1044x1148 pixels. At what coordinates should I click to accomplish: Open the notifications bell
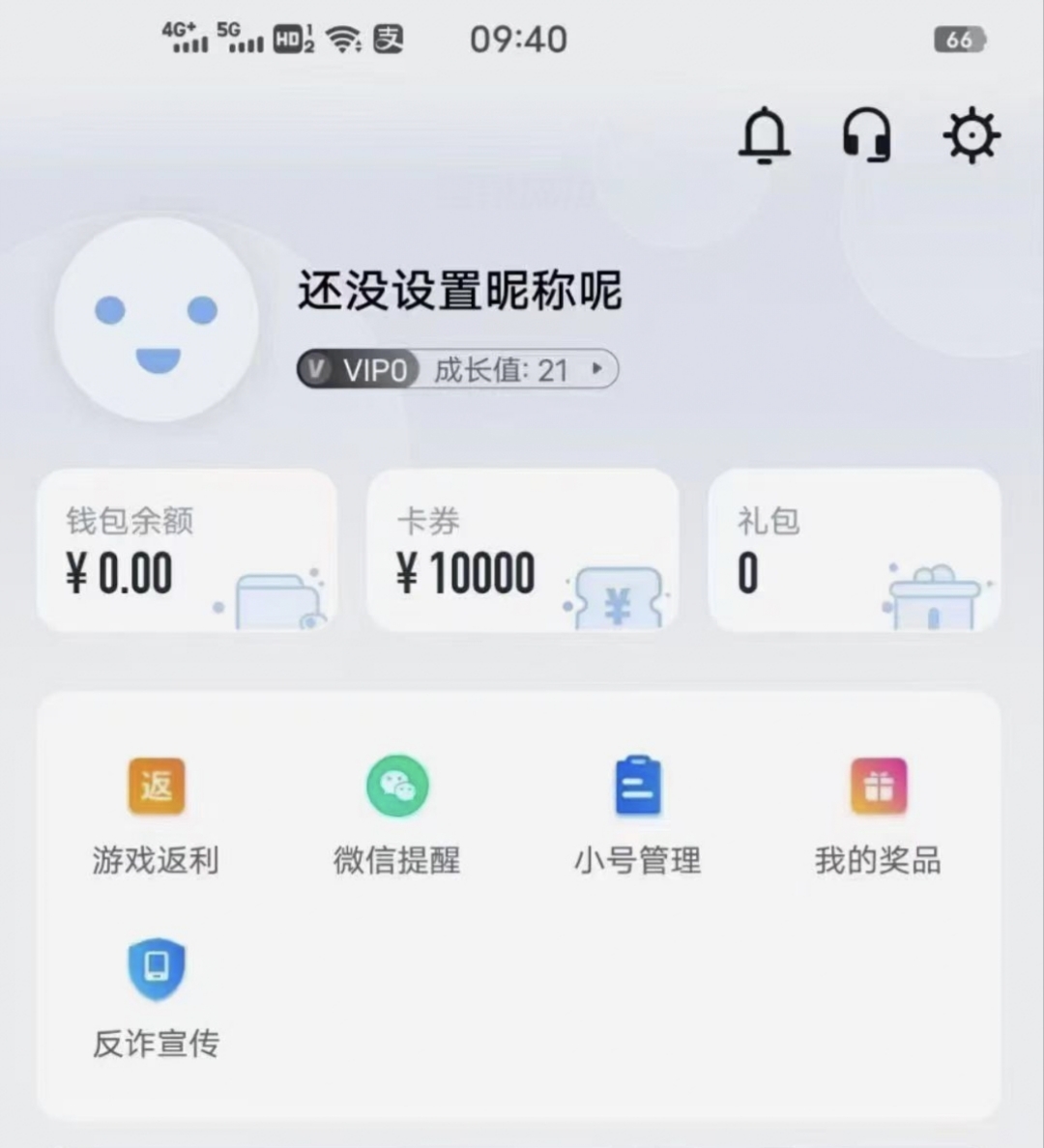point(765,136)
